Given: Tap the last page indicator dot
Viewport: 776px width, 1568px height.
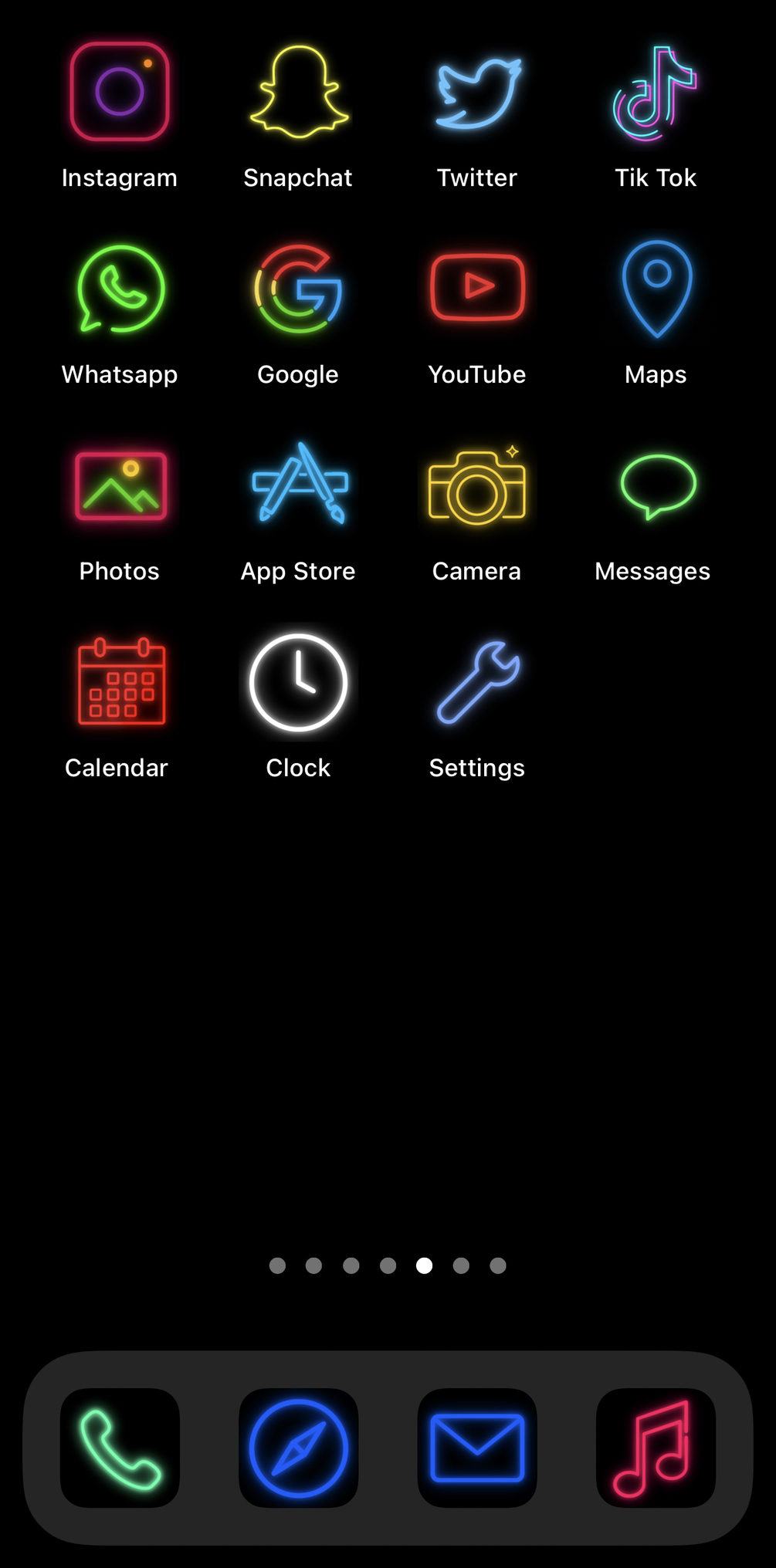Looking at the screenshot, I should coord(498,1266).
